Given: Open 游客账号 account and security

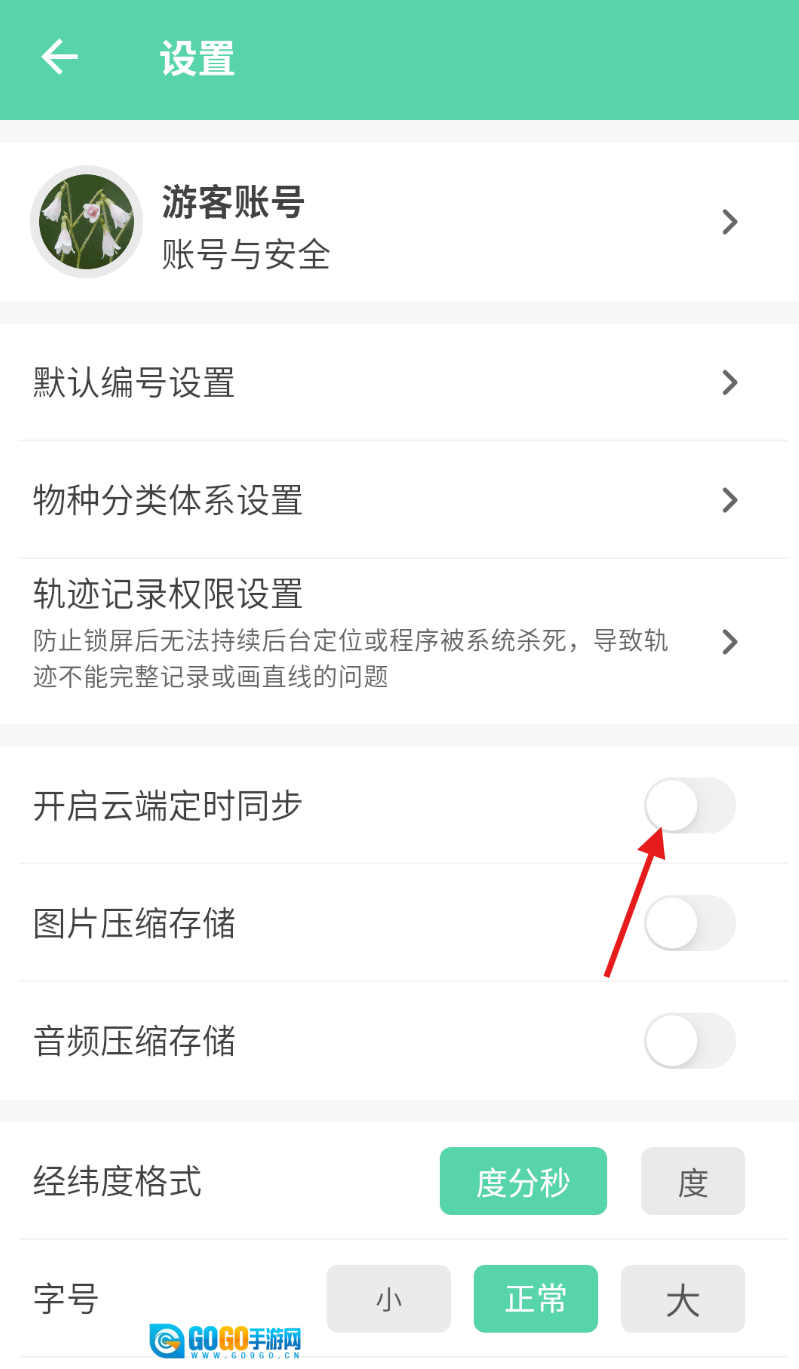Looking at the screenshot, I should click(x=400, y=222).
